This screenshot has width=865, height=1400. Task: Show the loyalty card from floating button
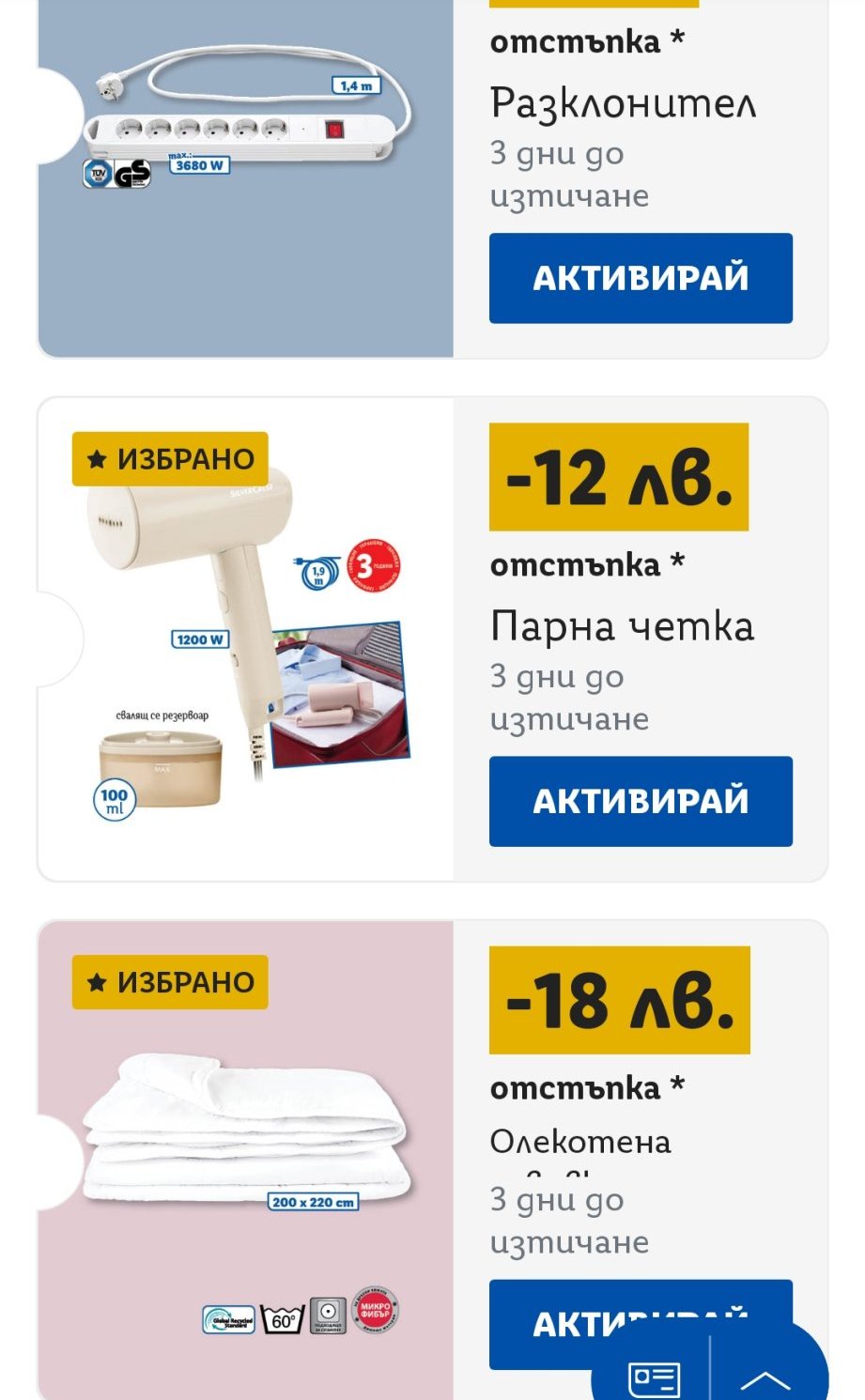tap(654, 1377)
